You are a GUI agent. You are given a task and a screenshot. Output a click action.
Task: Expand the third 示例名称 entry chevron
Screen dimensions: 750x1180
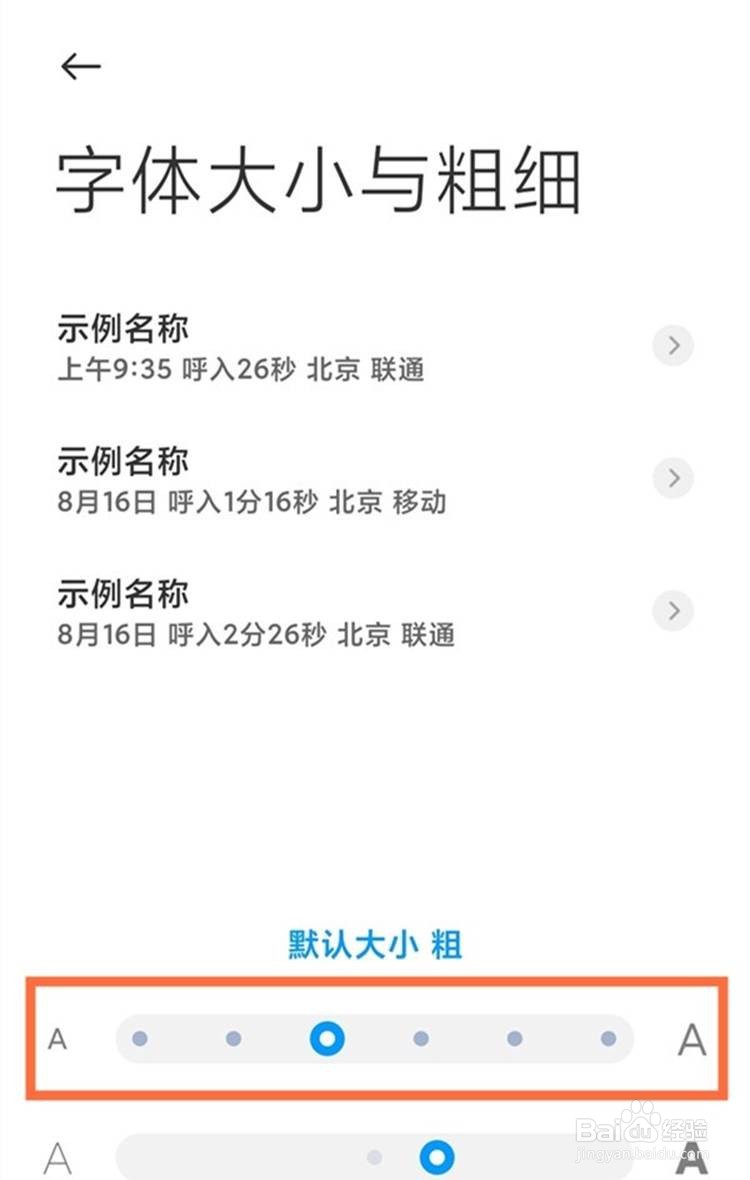point(672,611)
